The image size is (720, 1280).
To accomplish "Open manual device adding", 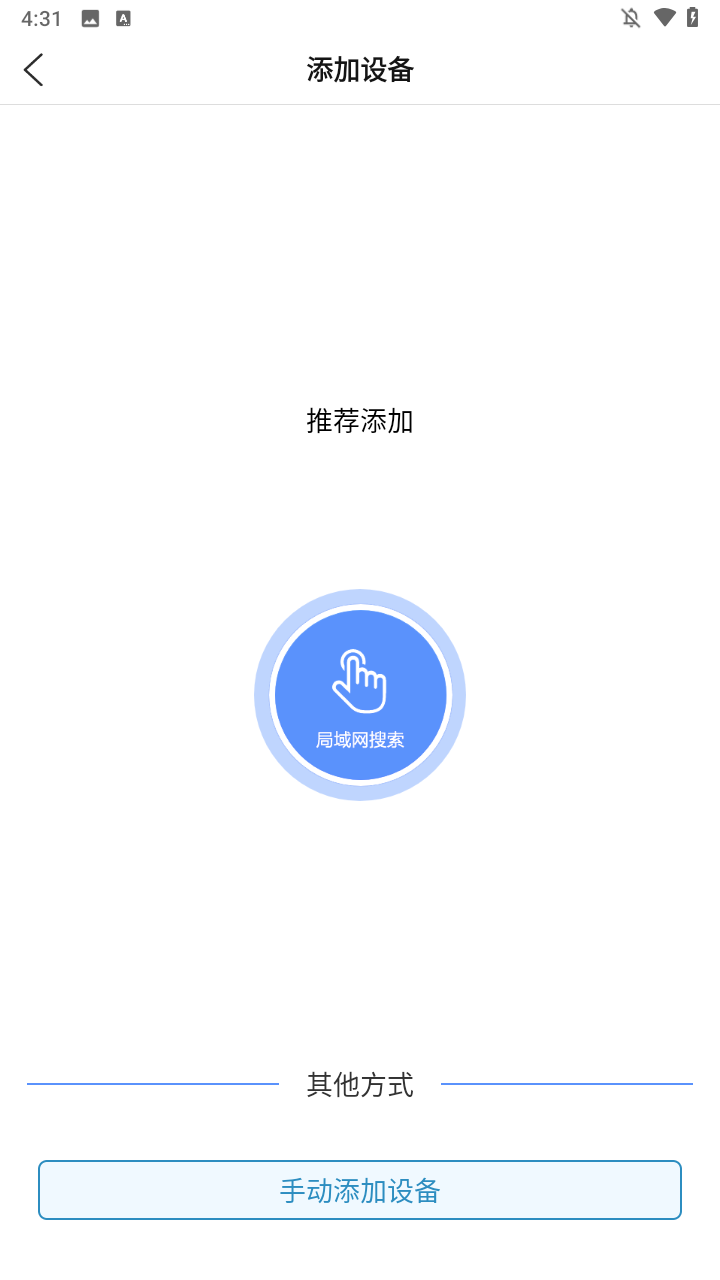I will [359, 1190].
